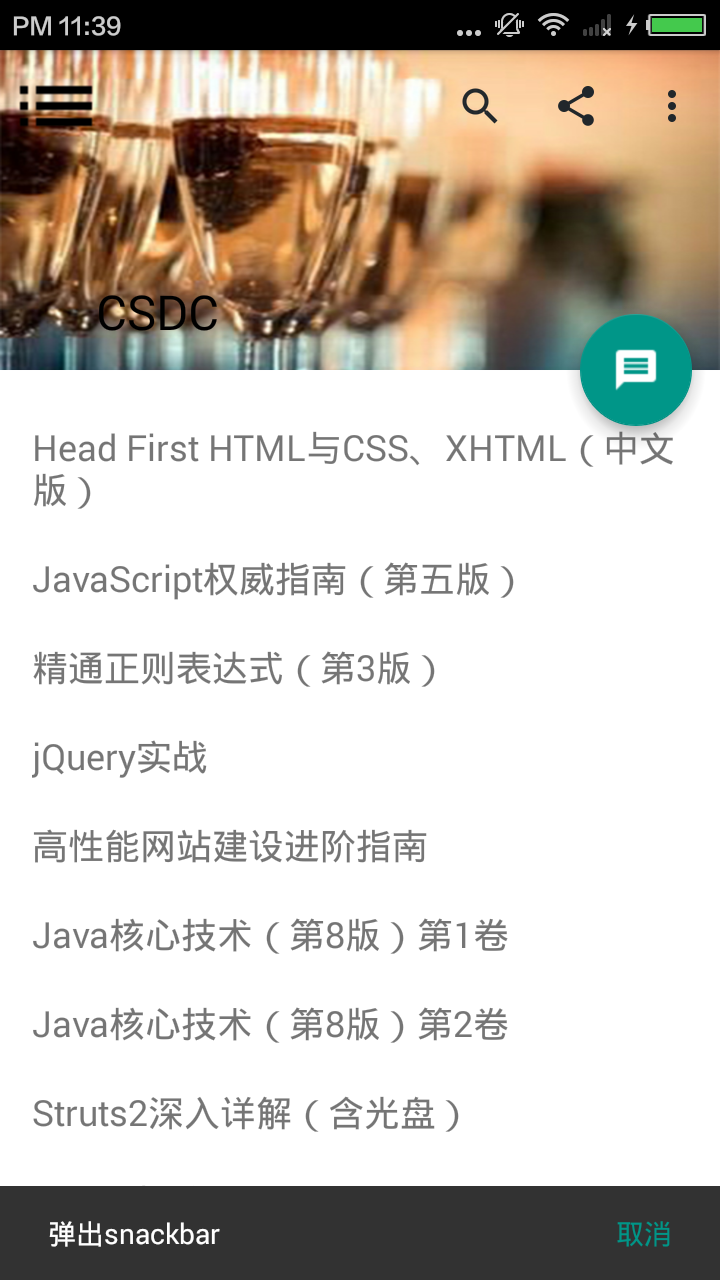Open the navigation drawer menu
Viewport: 720px width, 1280px height.
pos(56,105)
